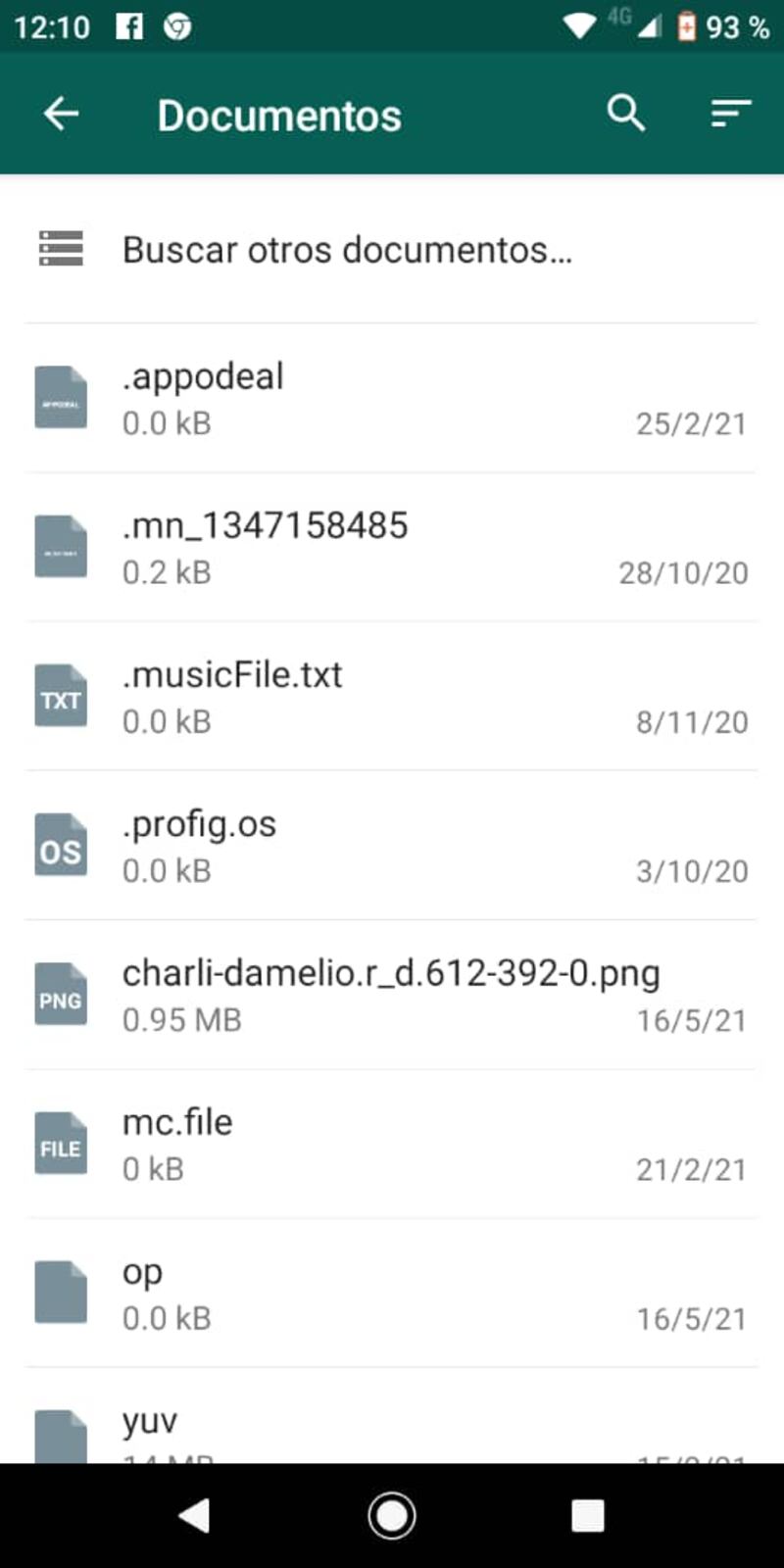
Task: Go back from Documentos screen
Action: coord(61,115)
